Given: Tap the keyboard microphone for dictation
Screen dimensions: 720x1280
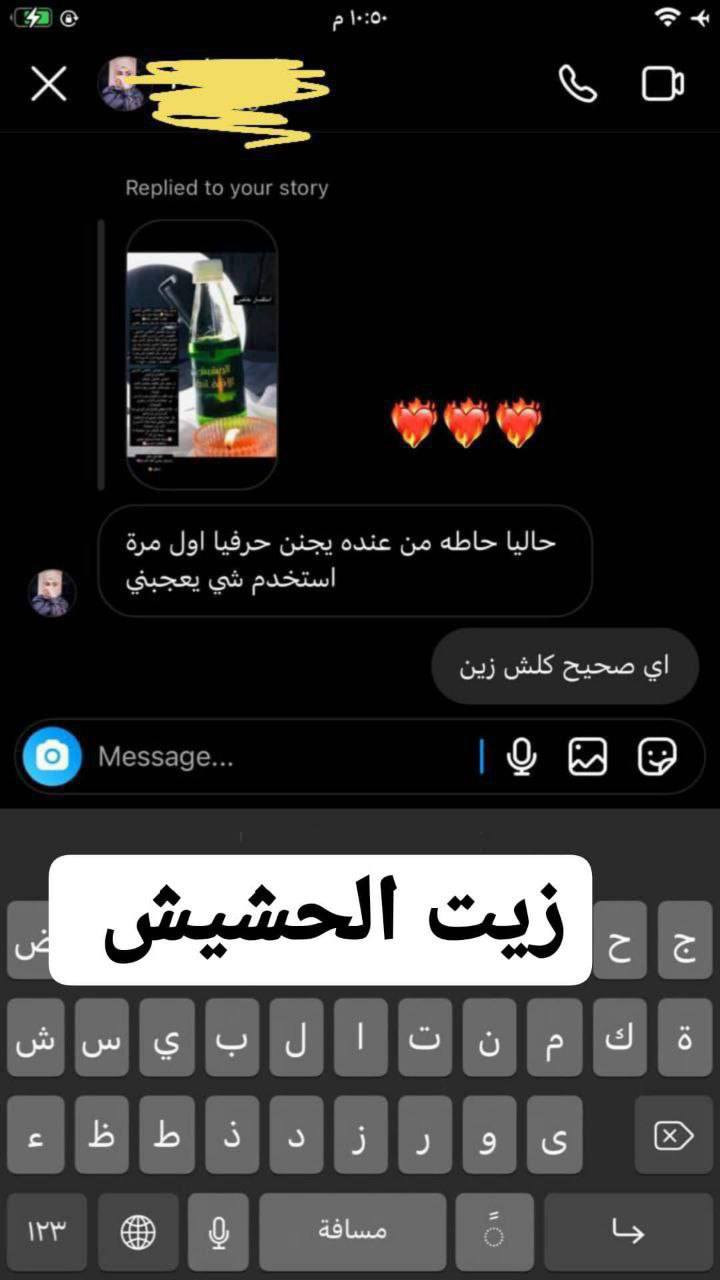Looking at the screenshot, I should click(219, 1231).
